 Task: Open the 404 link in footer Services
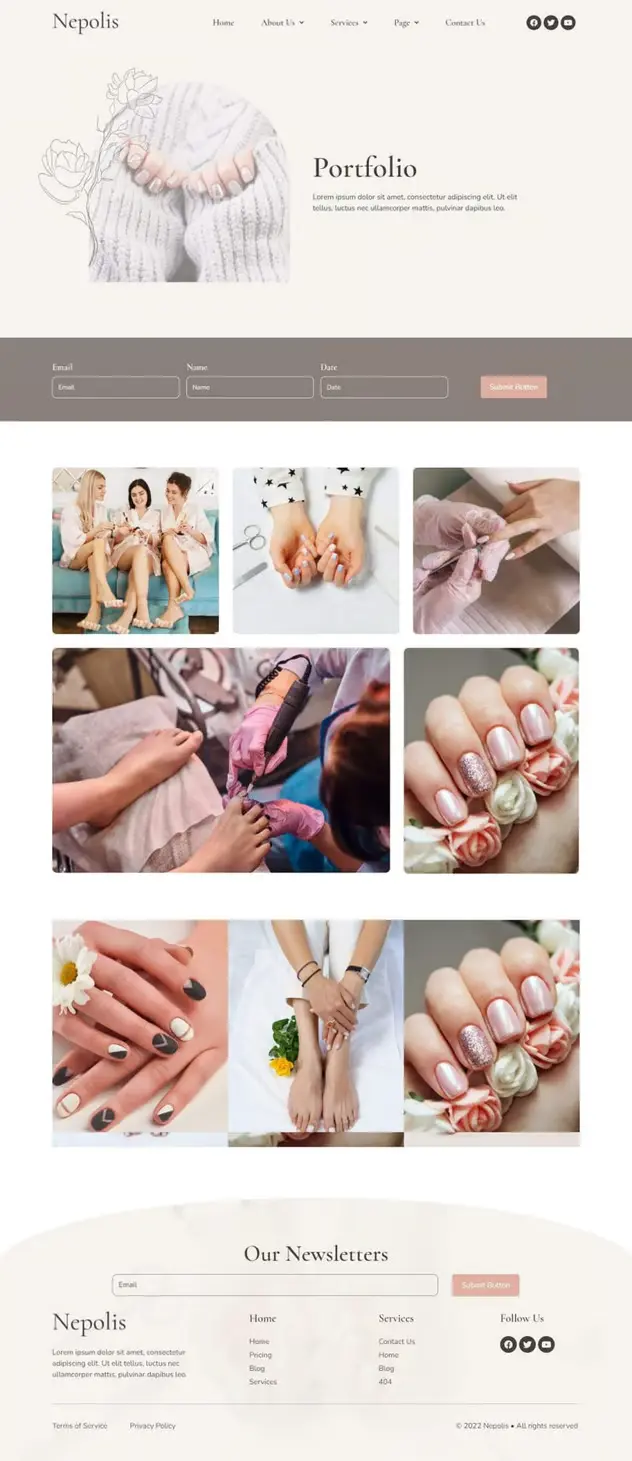point(385,1382)
